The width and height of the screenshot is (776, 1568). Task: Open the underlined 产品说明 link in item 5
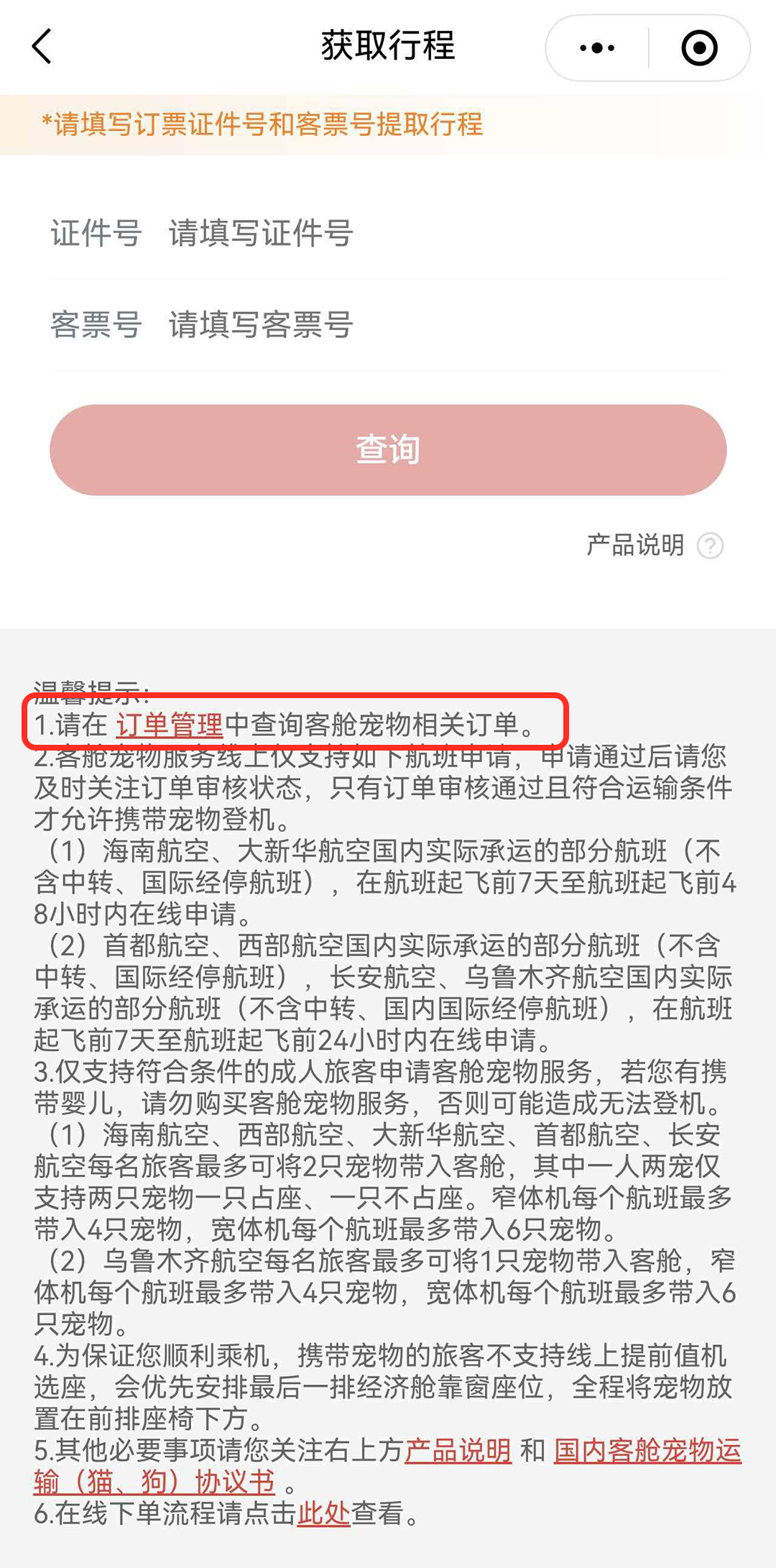tap(458, 1451)
